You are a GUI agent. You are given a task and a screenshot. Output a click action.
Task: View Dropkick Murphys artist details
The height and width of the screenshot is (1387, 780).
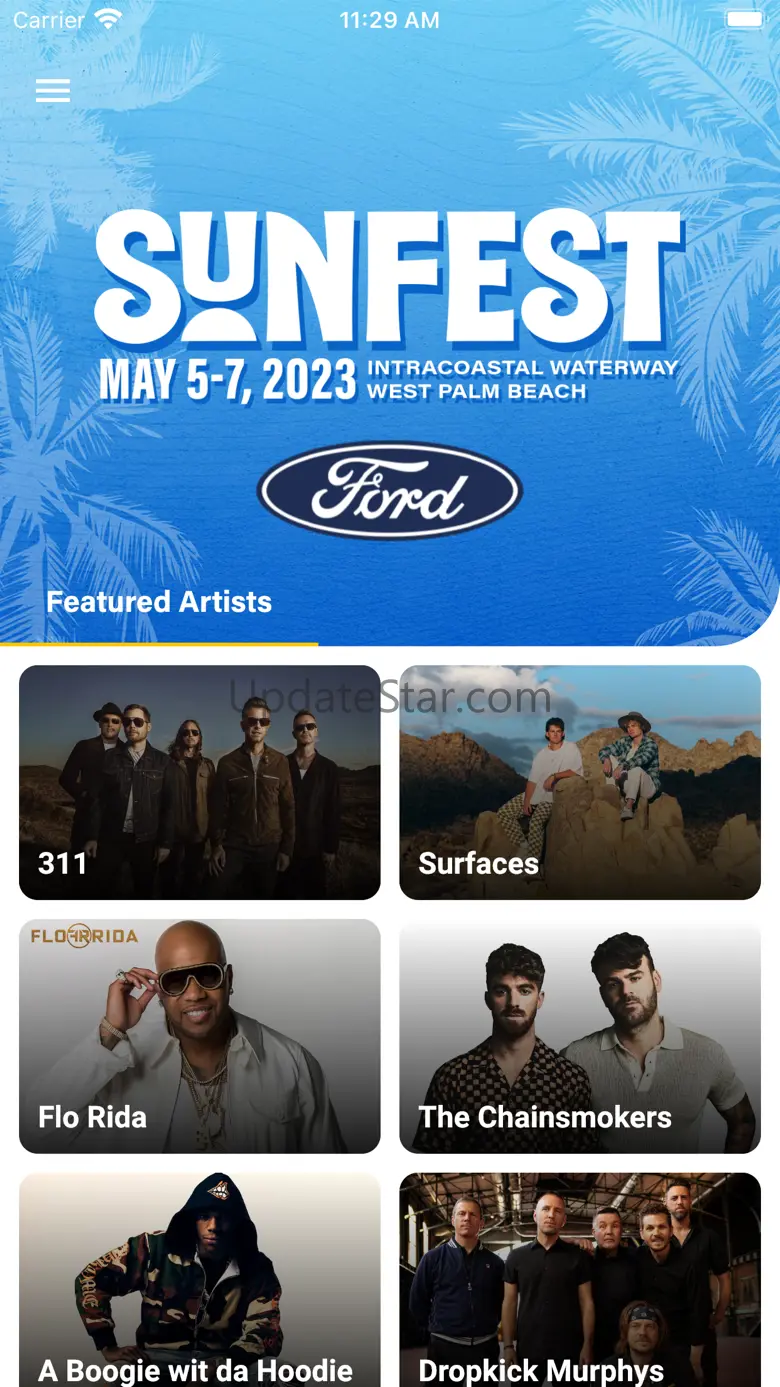(580, 1280)
